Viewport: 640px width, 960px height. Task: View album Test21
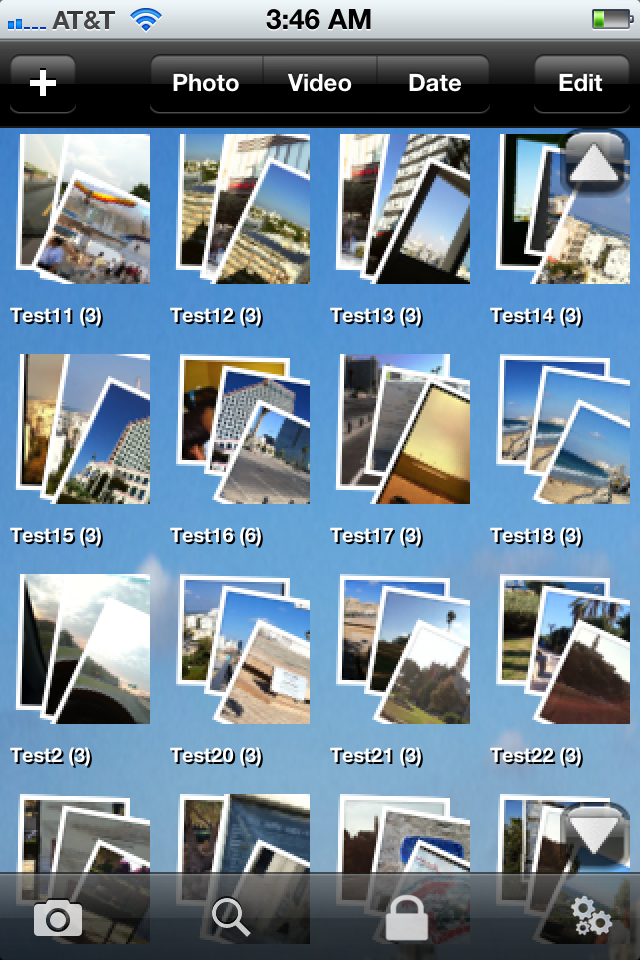pyautogui.click(x=404, y=650)
